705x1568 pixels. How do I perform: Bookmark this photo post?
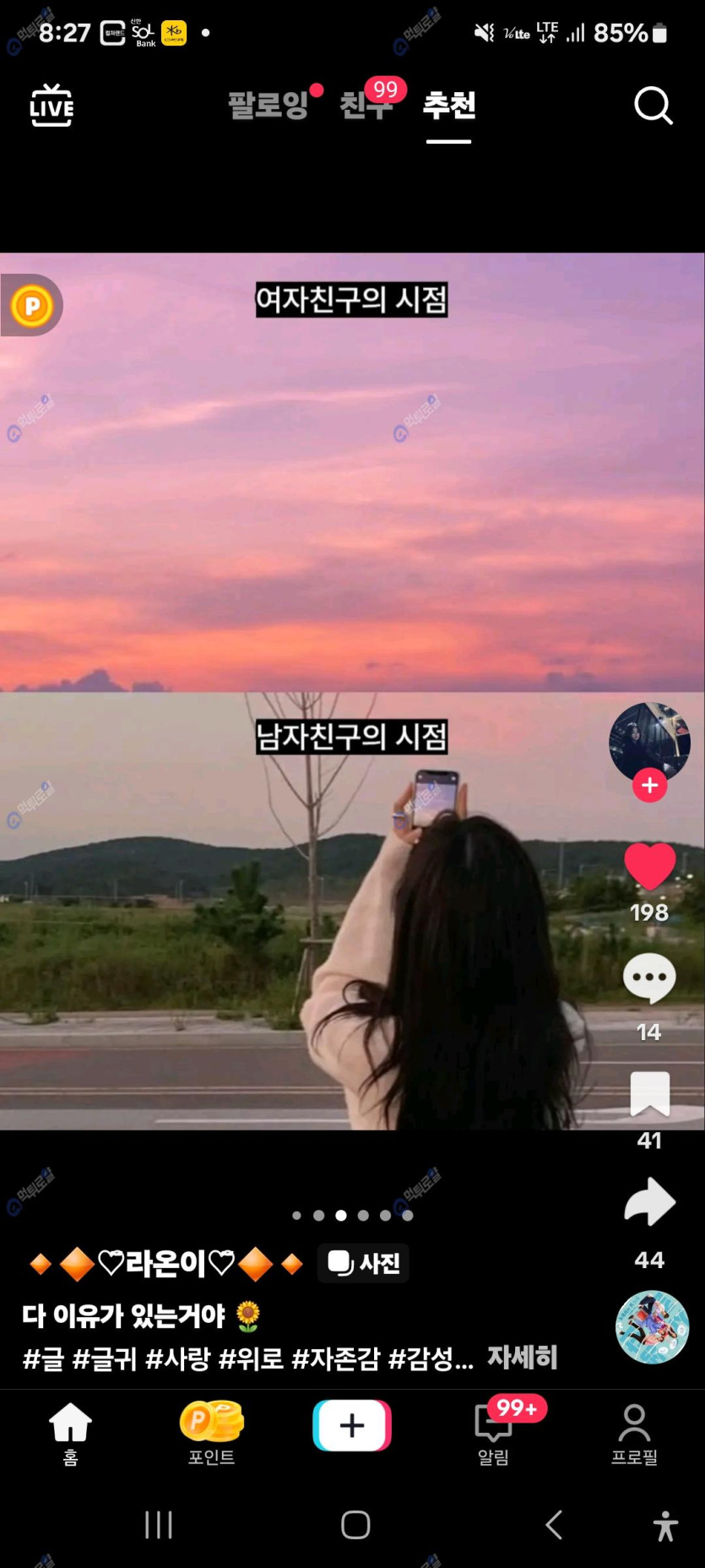[649, 1094]
